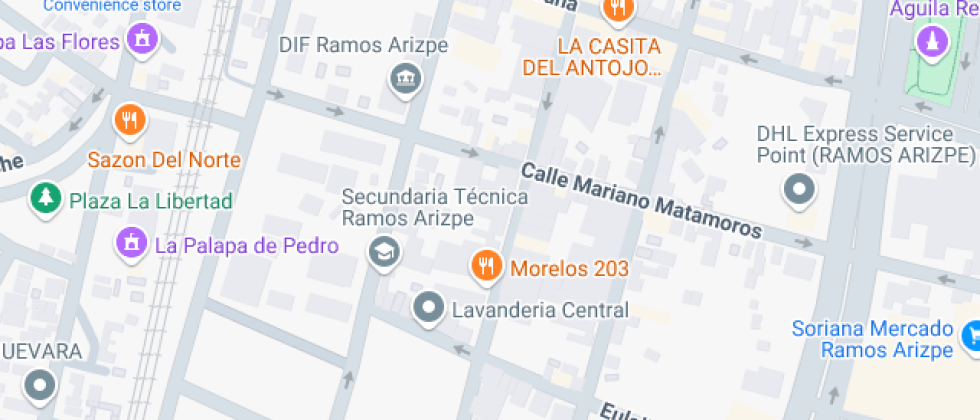Open the DIF Ramos Arizpe map pin
The image size is (980, 420).
click(405, 78)
